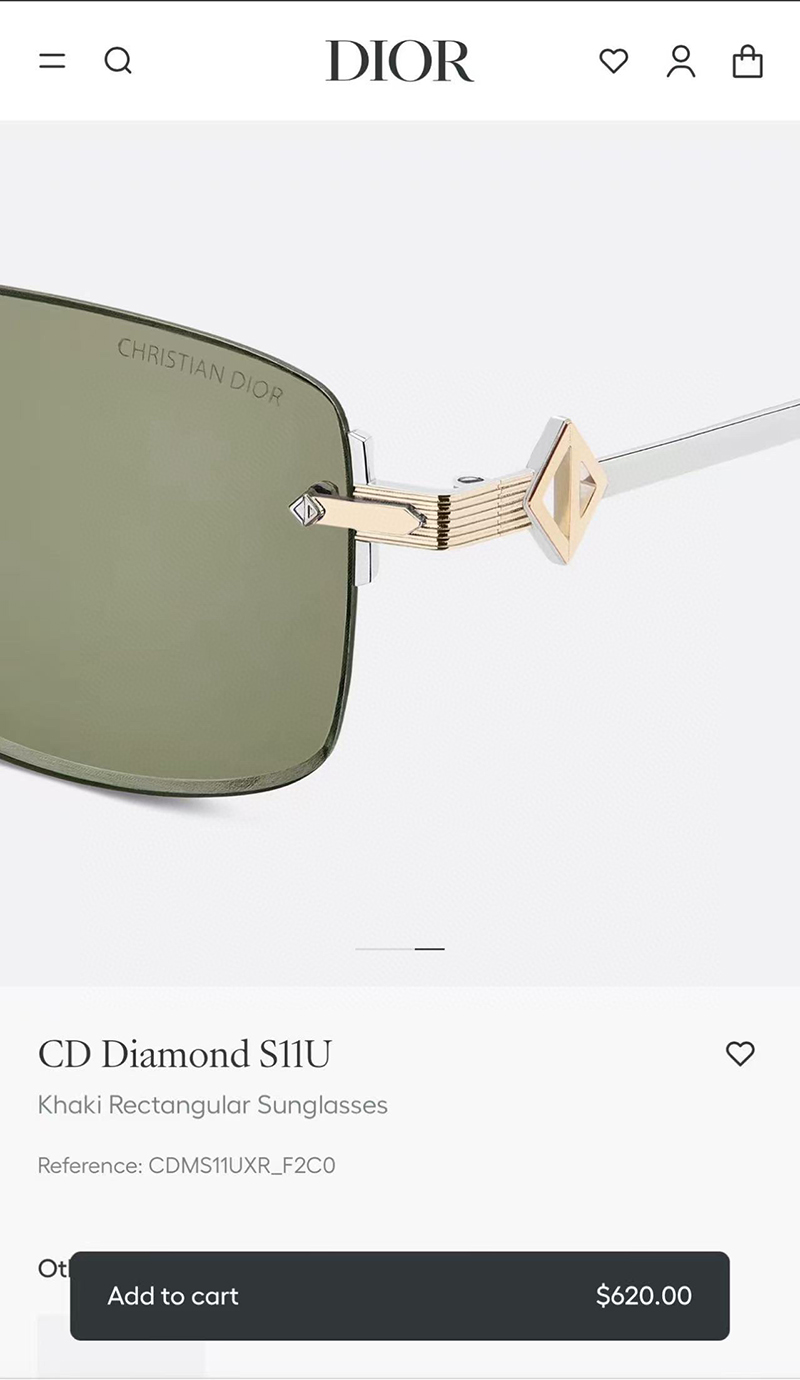
Task: Open the account profile icon
Action: point(681,61)
